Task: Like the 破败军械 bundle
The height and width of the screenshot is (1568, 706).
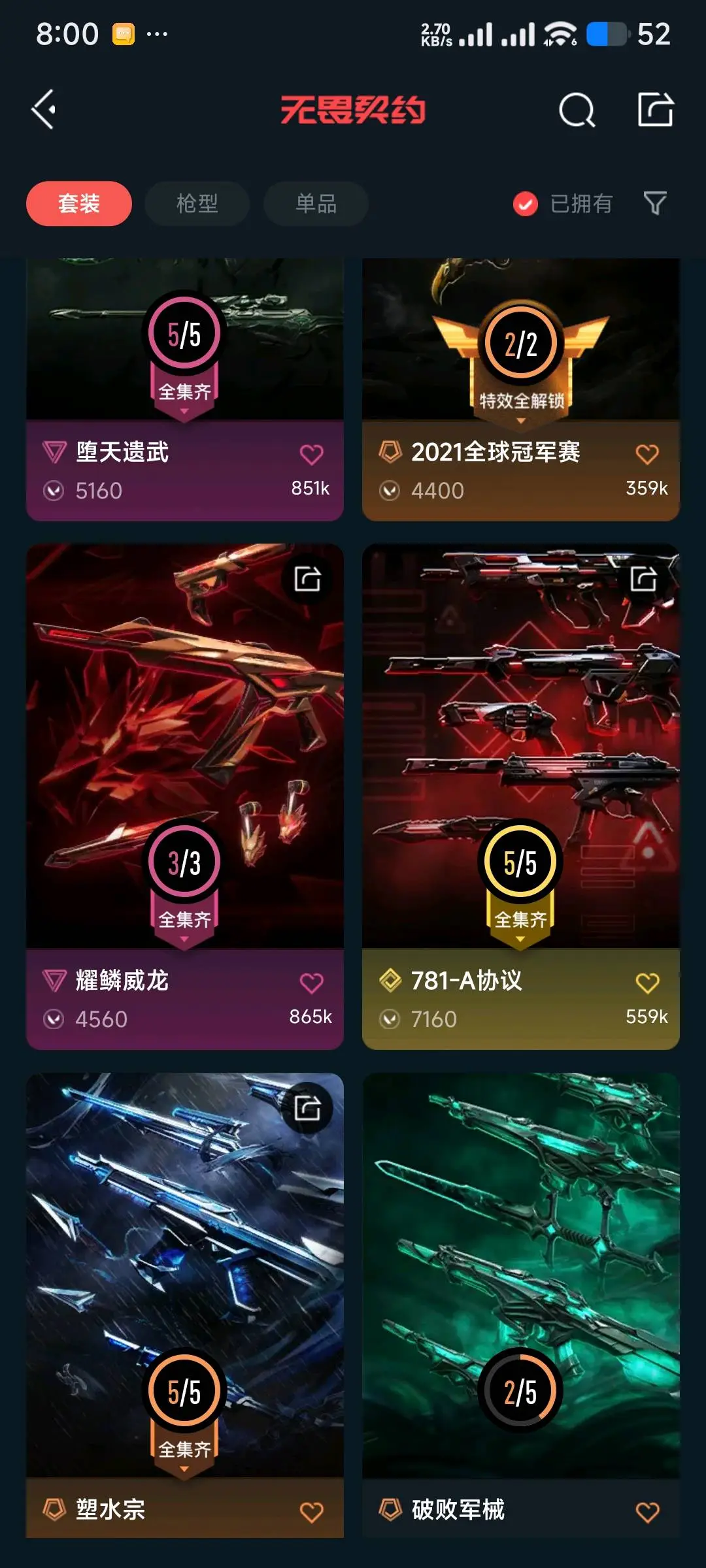Action: [x=648, y=1512]
